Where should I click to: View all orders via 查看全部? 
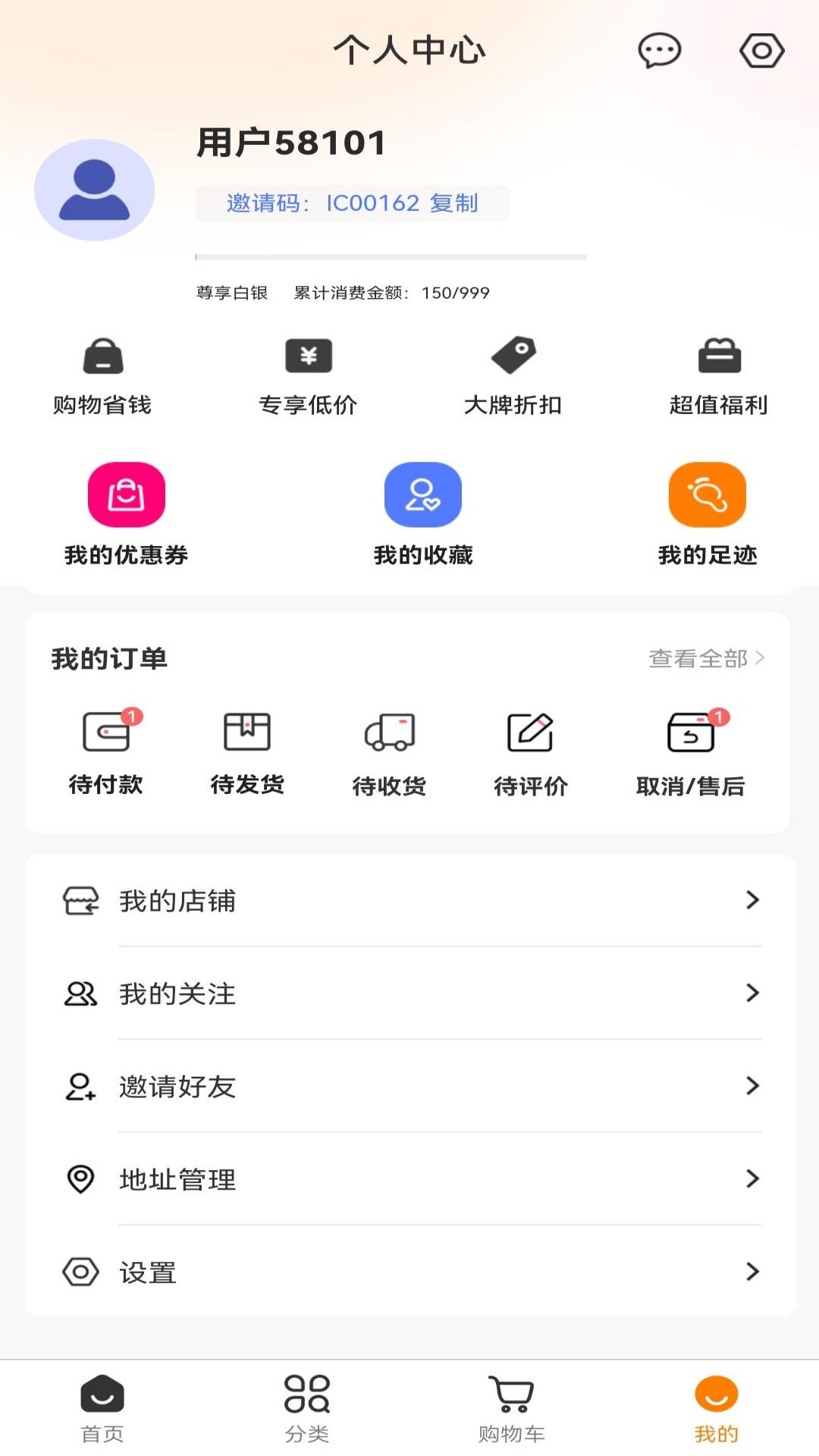click(x=706, y=658)
